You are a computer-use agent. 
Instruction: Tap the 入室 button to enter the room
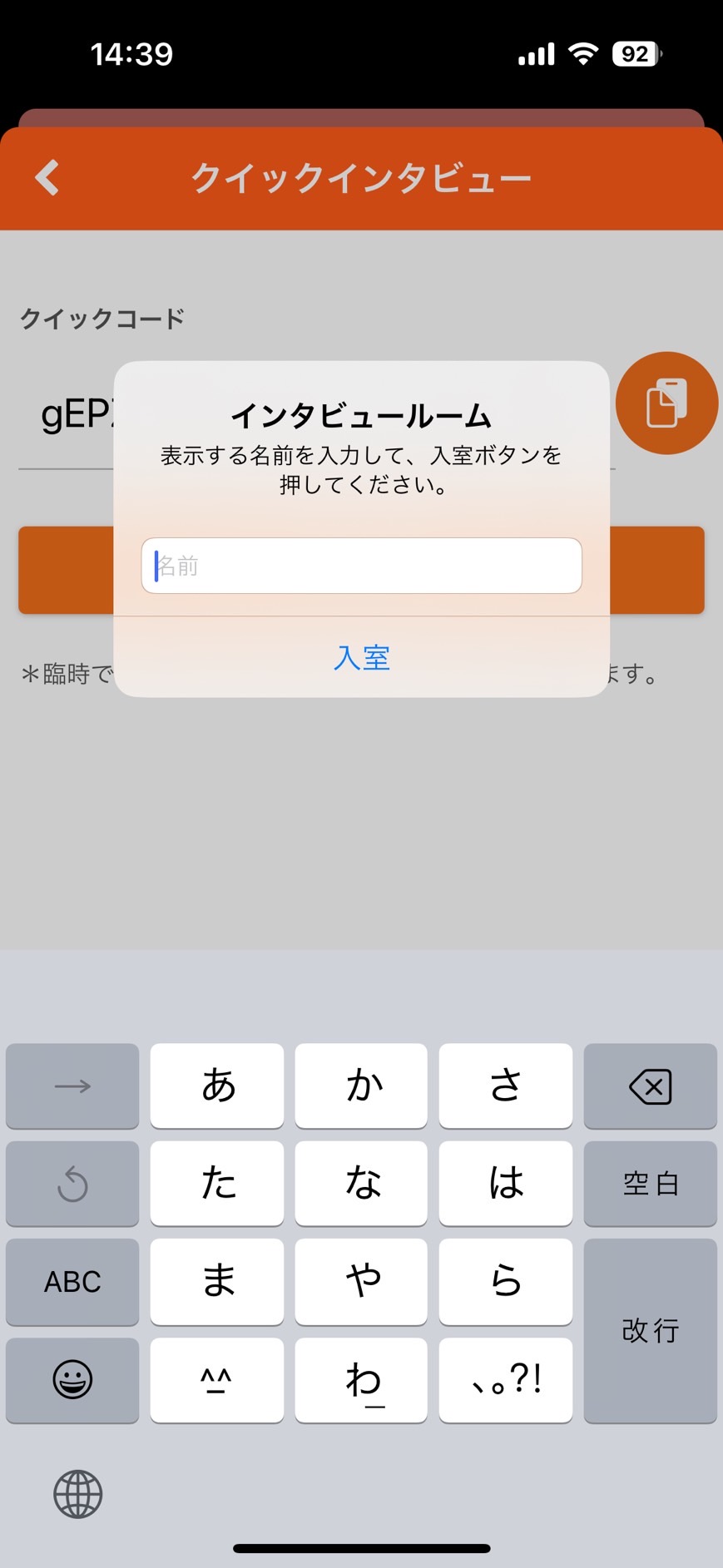(x=361, y=658)
